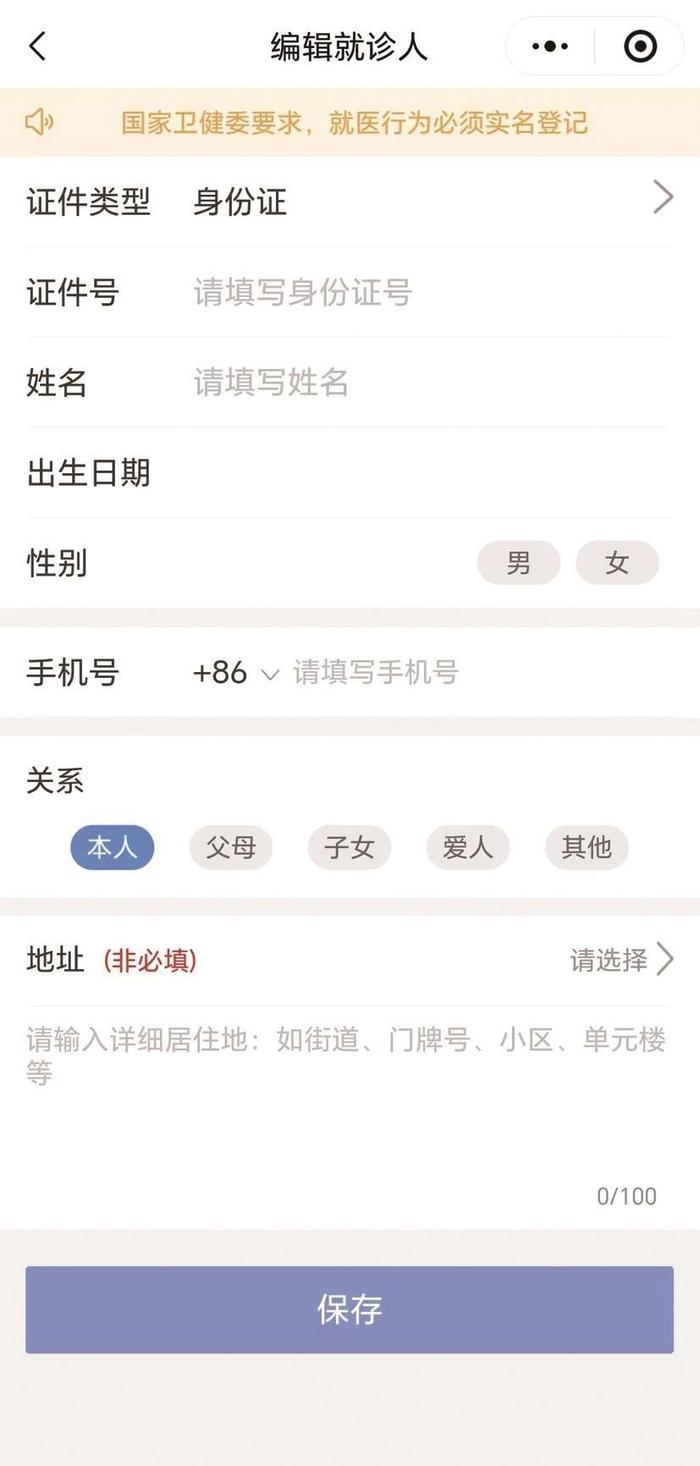700x1466 pixels.
Task: Choose 子女 as relationship
Action: coord(349,848)
